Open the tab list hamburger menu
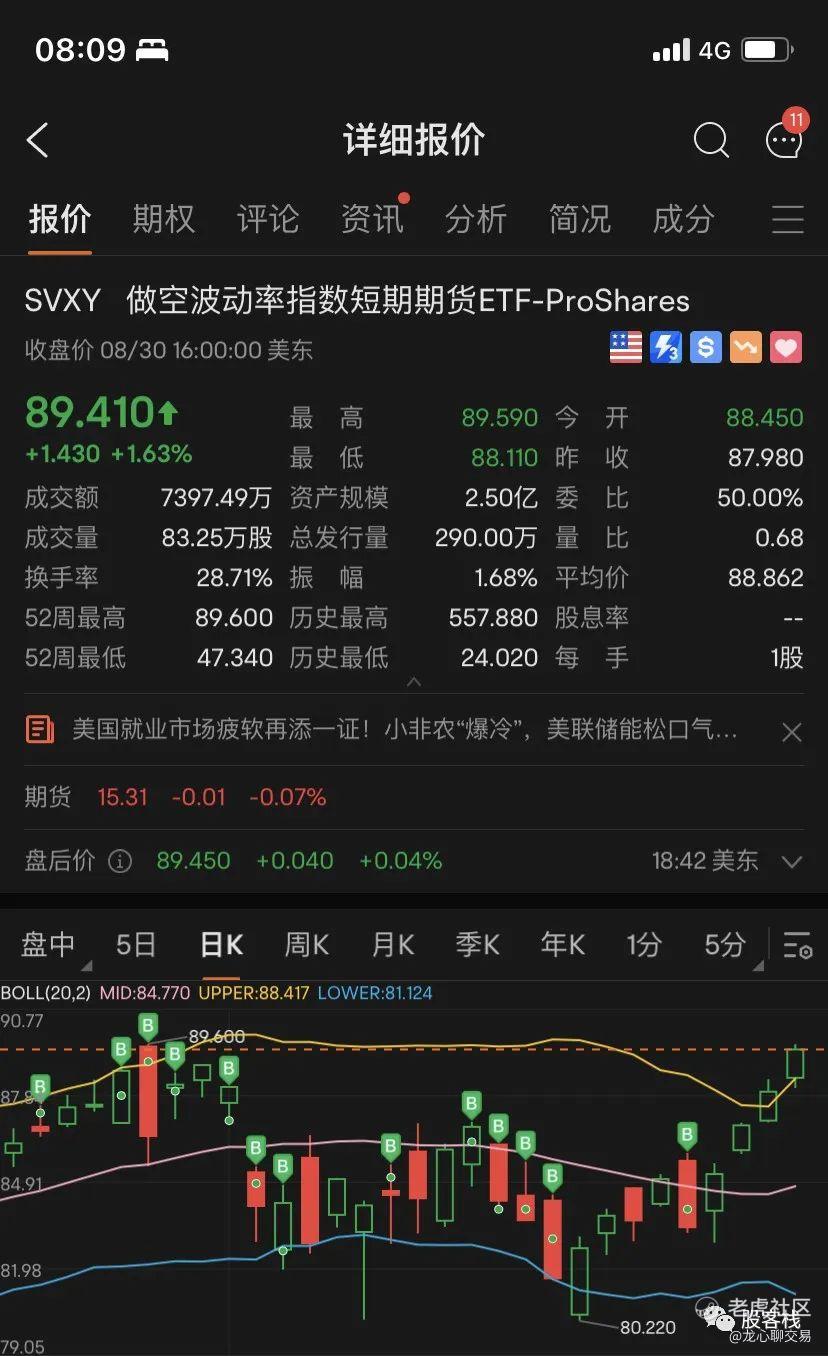 pyautogui.click(x=788, y=219)
